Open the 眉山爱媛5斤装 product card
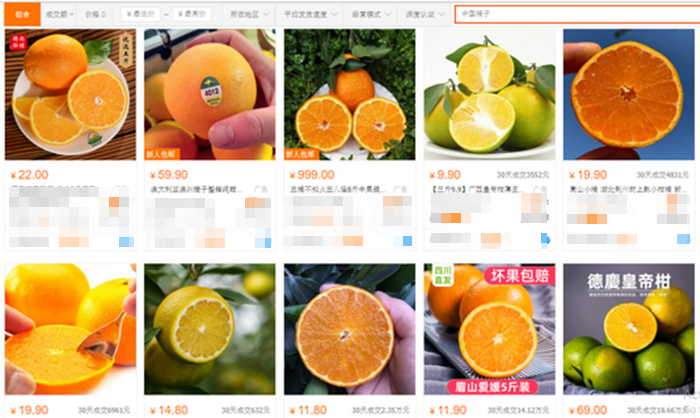Image resolution: width=700 pixels, height=418 pixels. [x=488, y=330]
